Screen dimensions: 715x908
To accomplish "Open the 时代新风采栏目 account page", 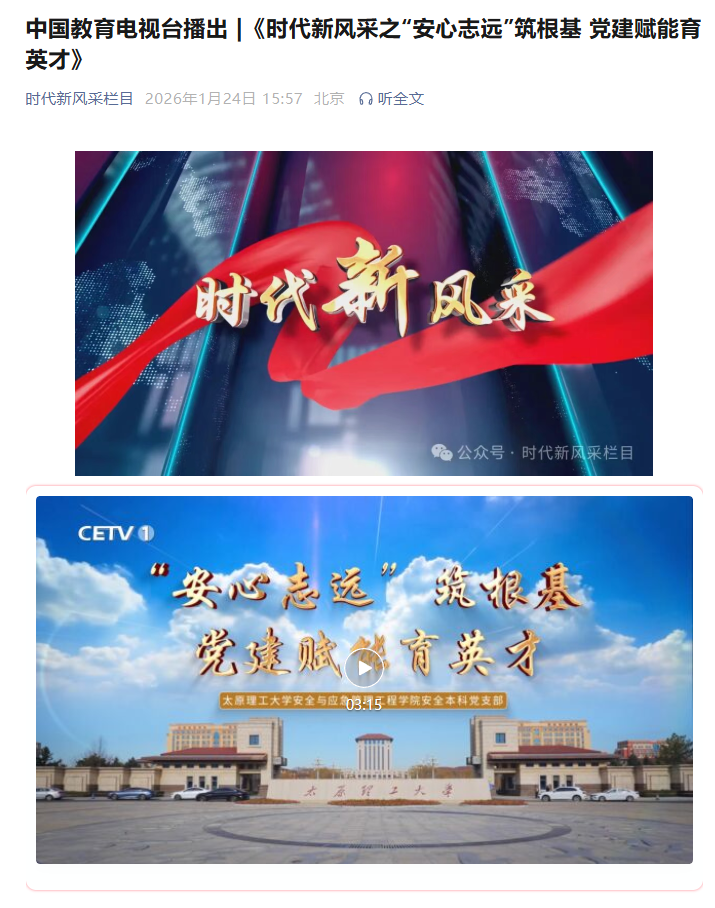I will click(79, 99).
